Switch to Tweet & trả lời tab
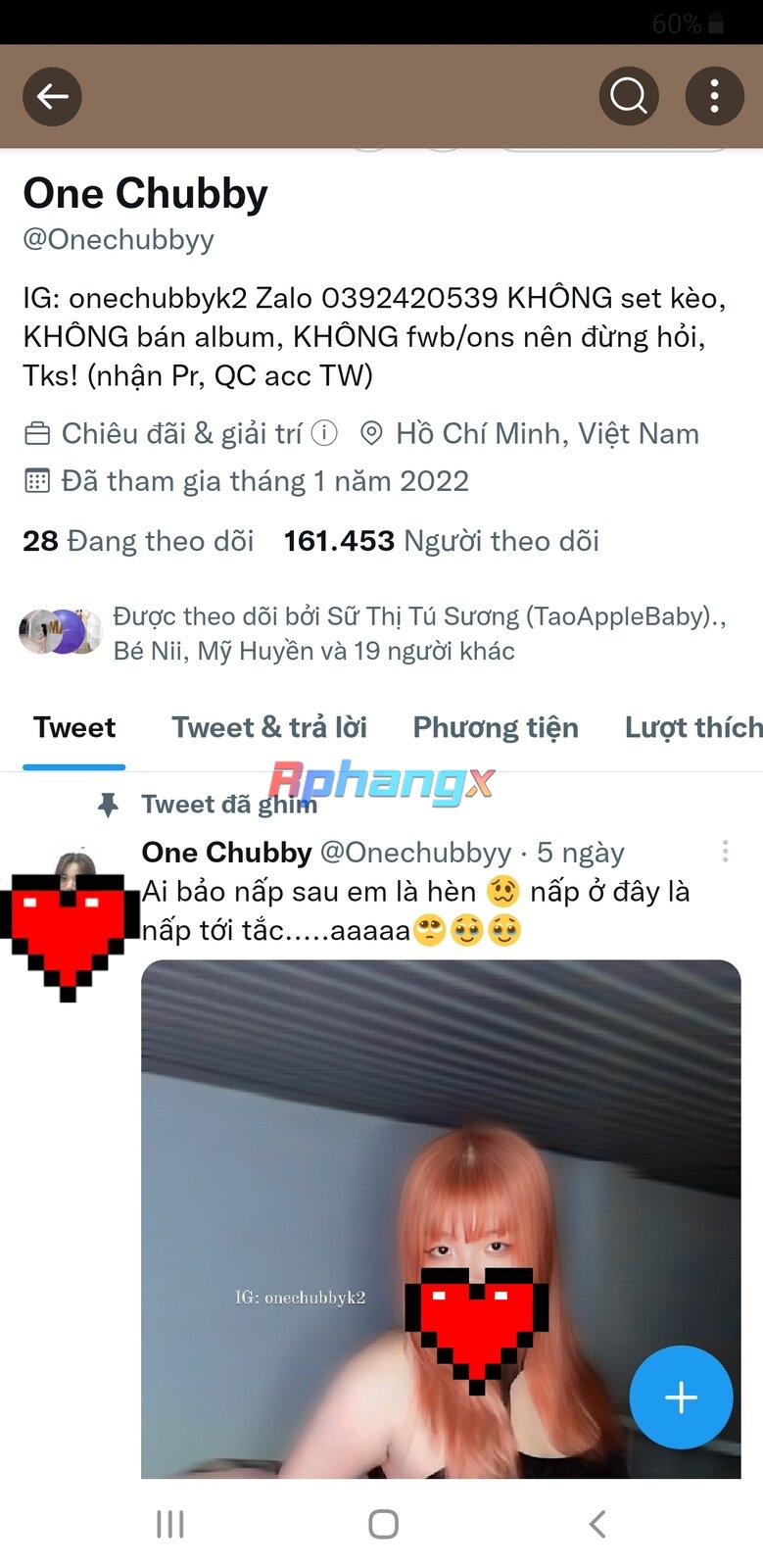The width and height of the screenshot is (763, 1568). coord(269,727)
